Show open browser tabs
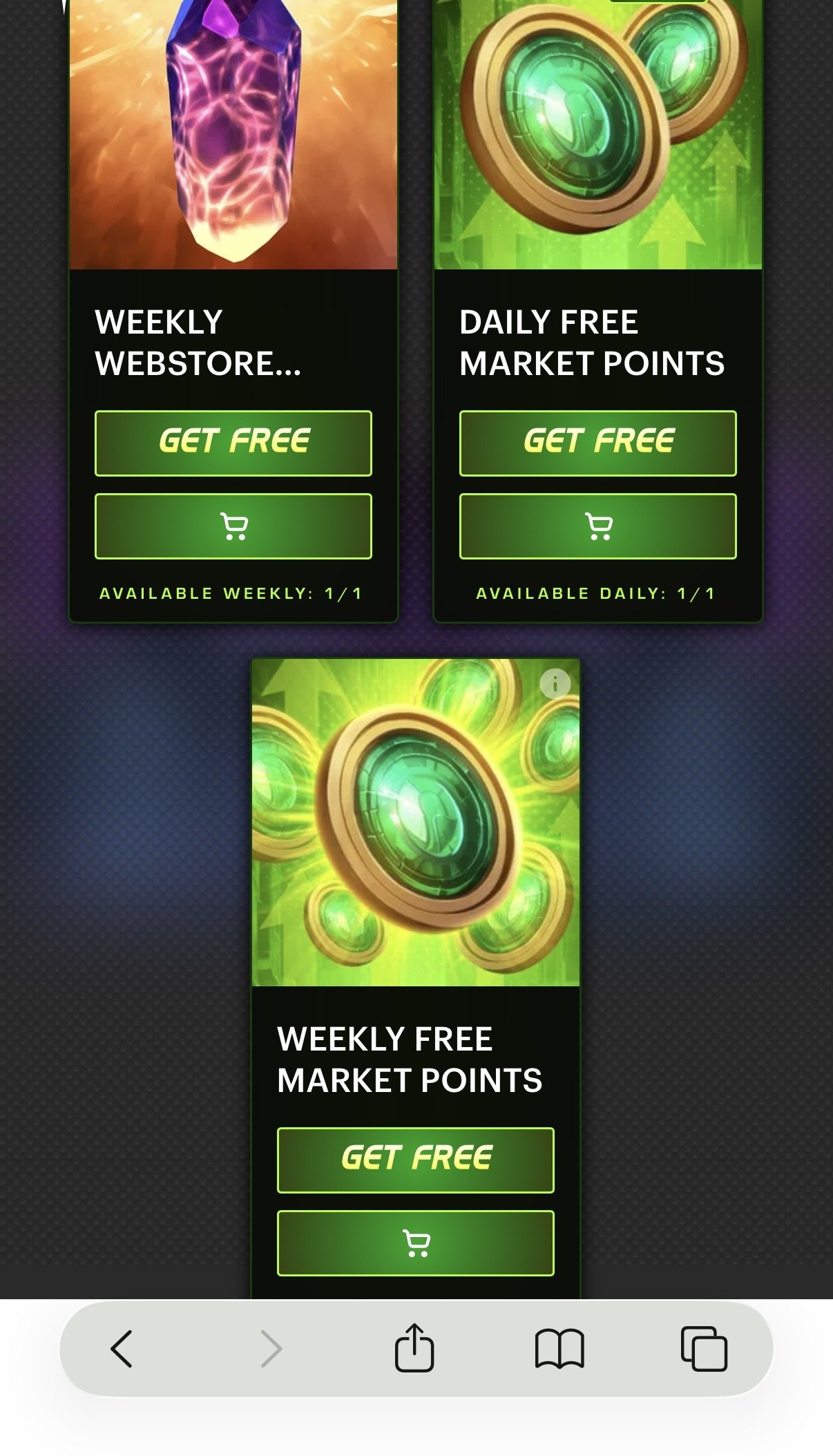The width and height of the screenshot is (833, 1456). point(704,1348)
